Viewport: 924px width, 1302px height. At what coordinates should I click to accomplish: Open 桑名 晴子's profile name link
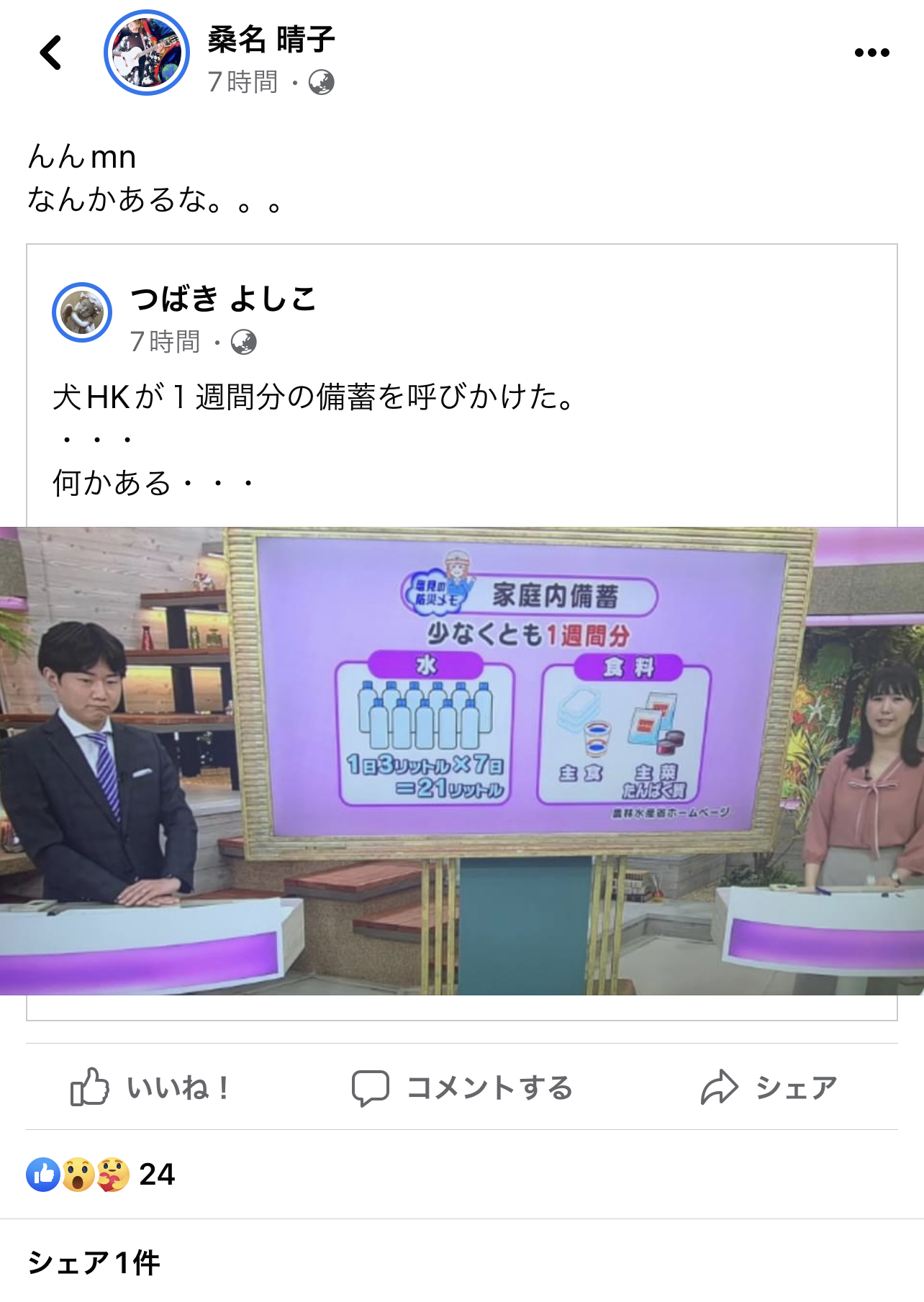271,40
